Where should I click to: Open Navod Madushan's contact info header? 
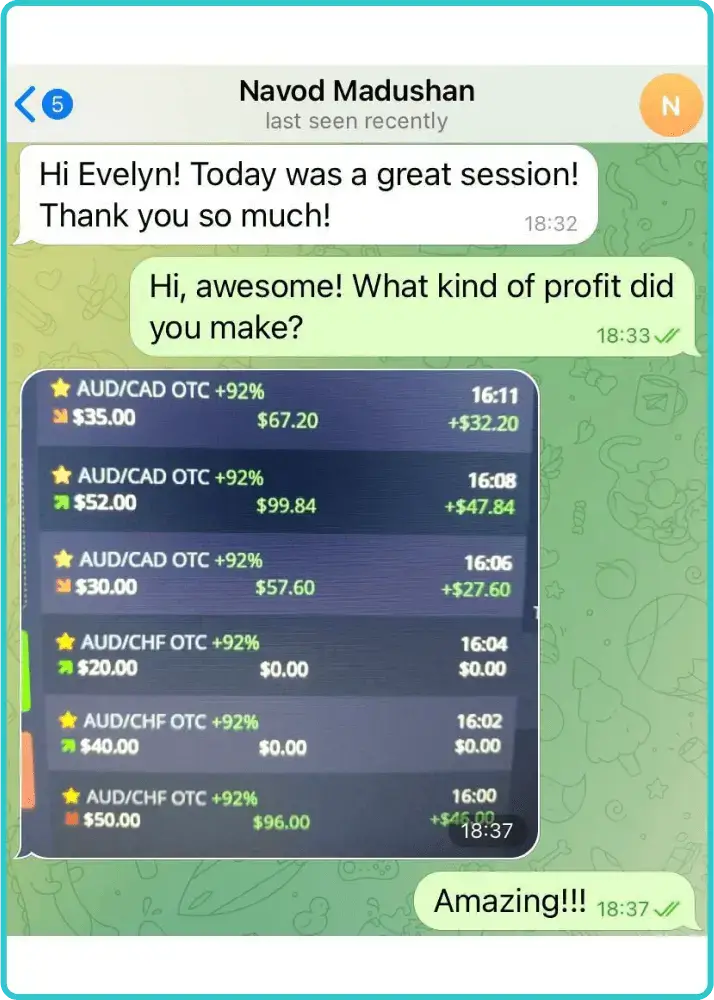click(x=356, y=104)
